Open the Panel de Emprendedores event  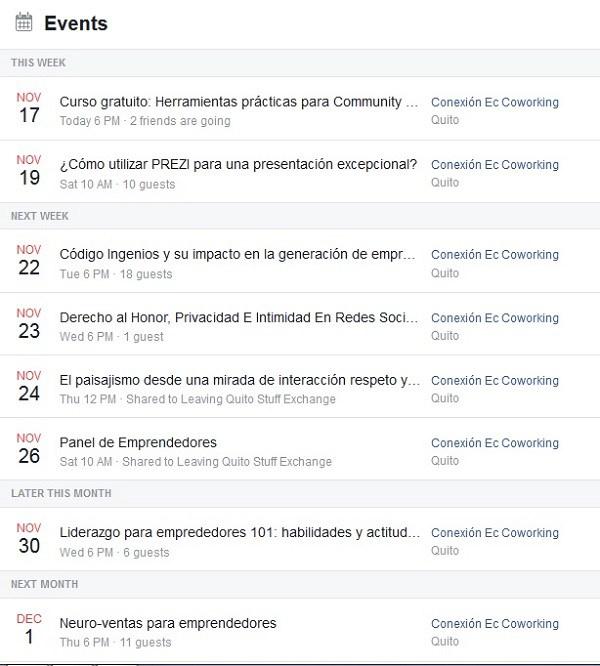click(138, 443)
